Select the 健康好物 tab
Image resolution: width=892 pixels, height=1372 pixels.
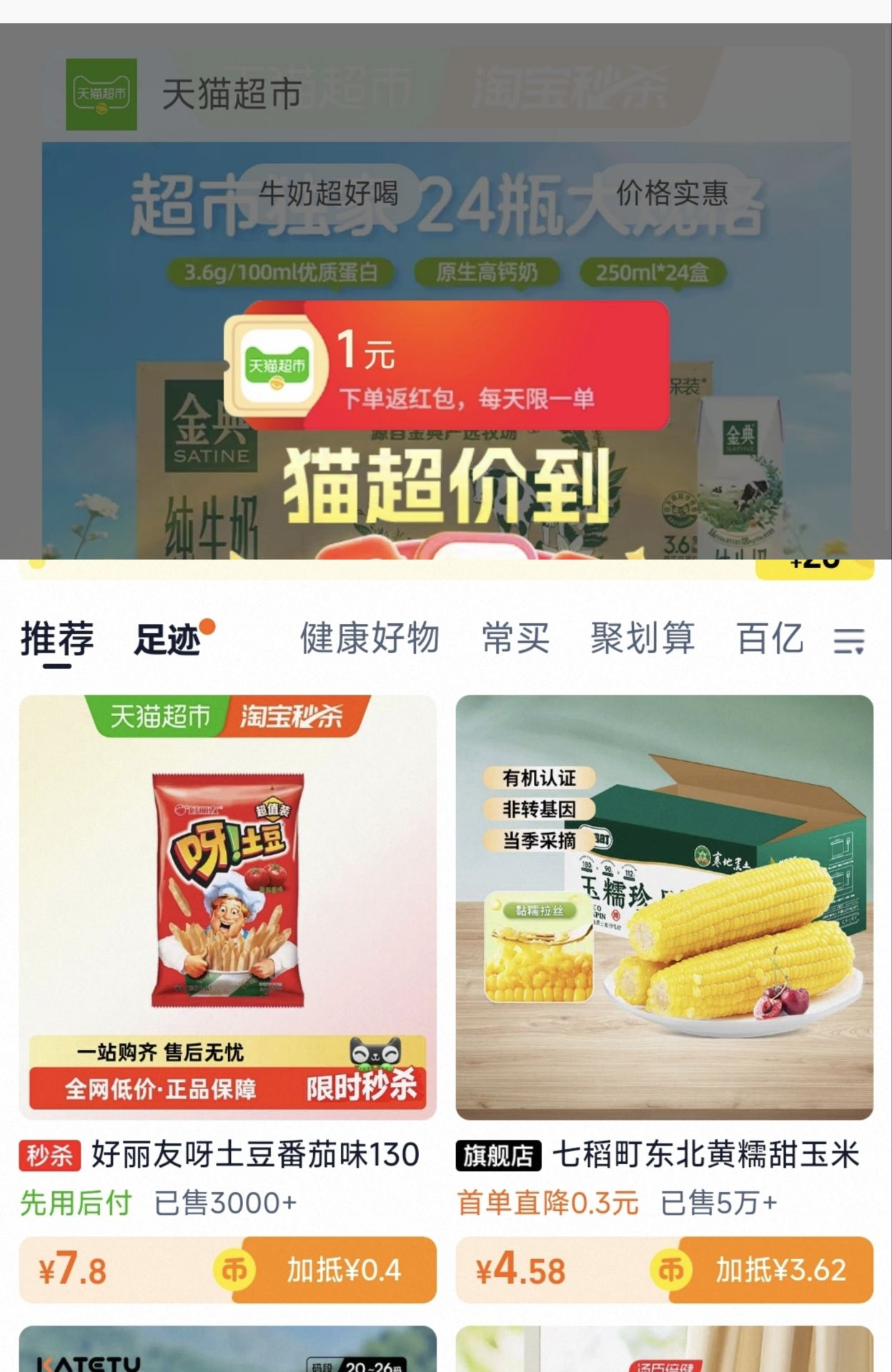[369, 638]
